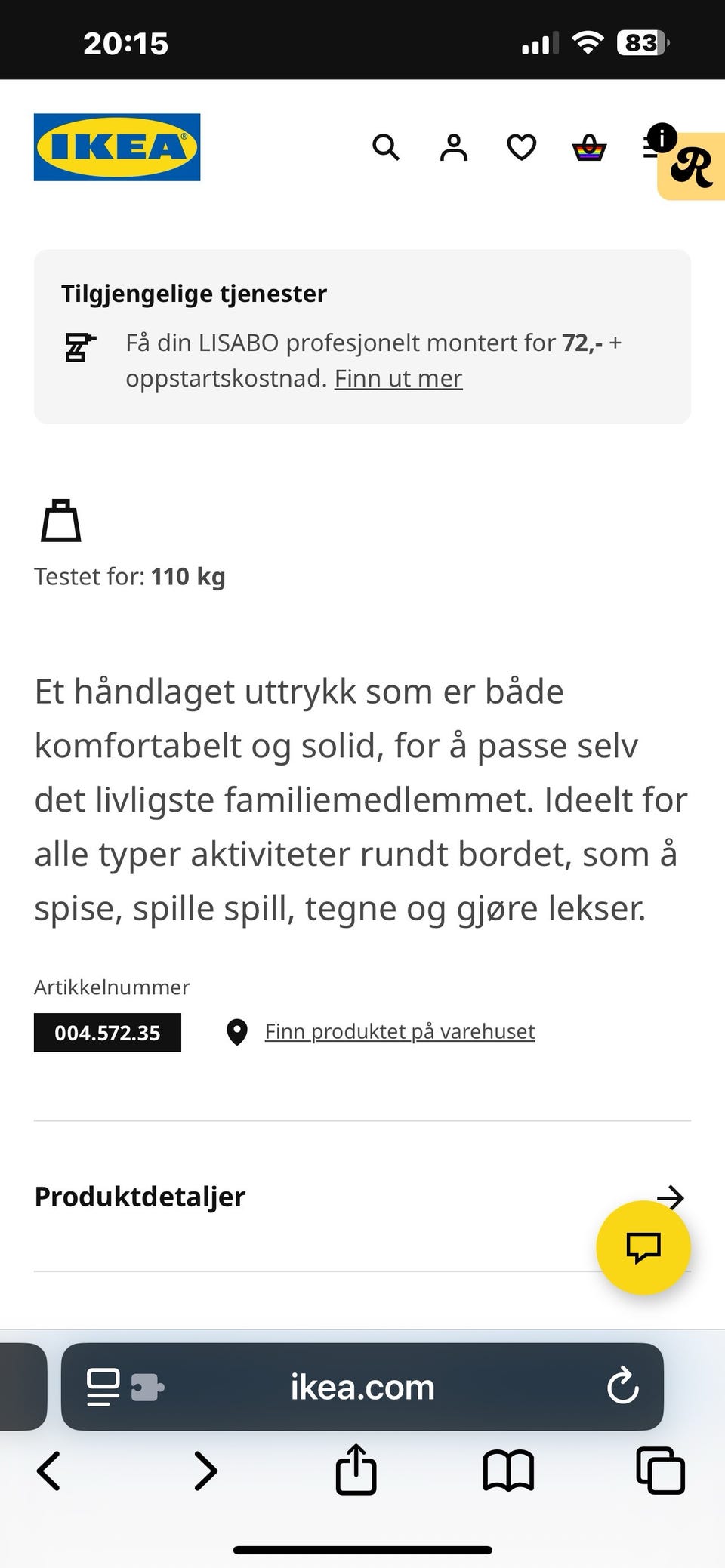Click Finn produktet på varehuset

400,1031
